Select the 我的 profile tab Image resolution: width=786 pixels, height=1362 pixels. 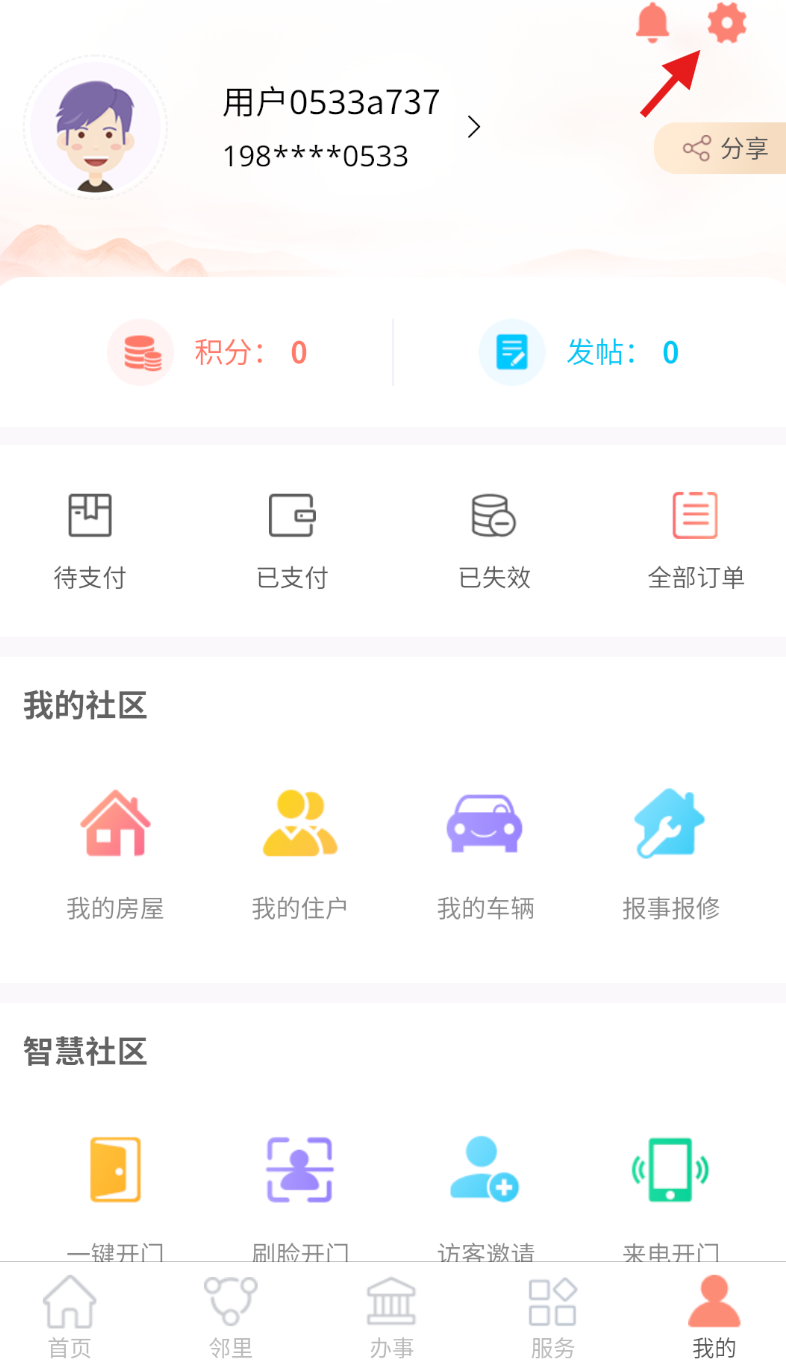pyautogui.click(x=714, y=1315)
